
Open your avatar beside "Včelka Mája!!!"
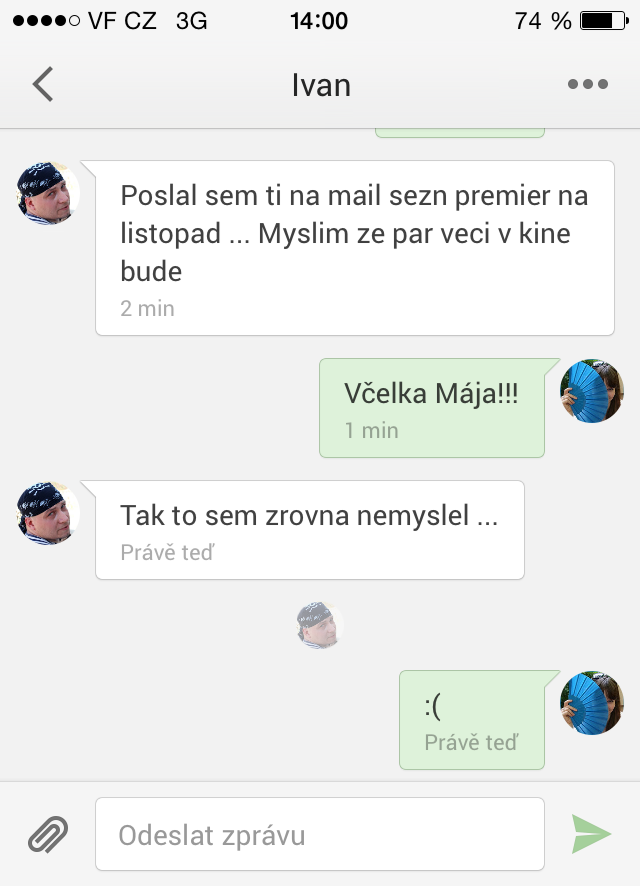pyautogui.click(x=592, y=391)
